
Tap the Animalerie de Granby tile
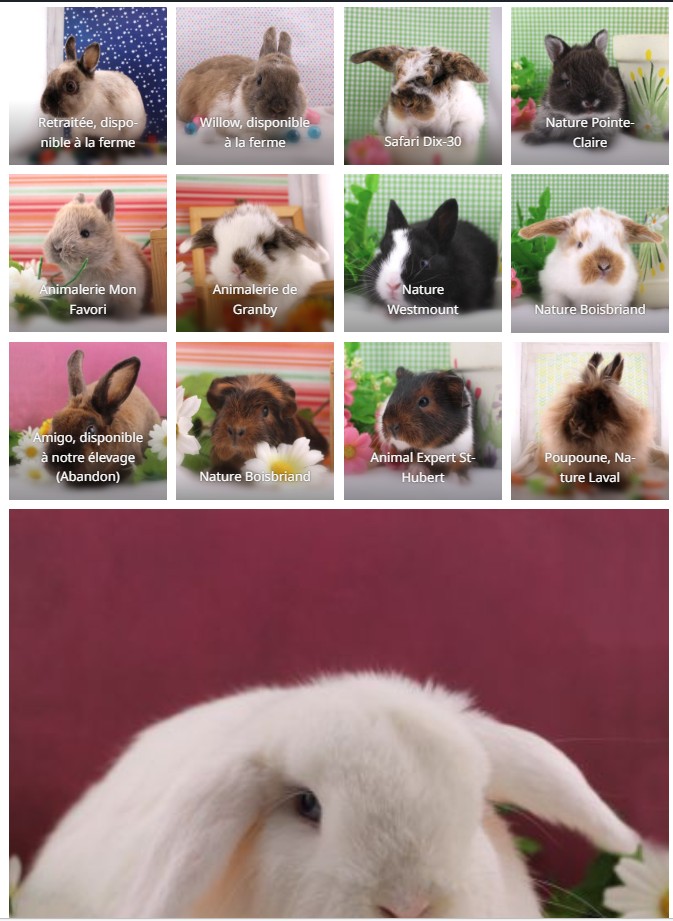(x=255, y=253)
